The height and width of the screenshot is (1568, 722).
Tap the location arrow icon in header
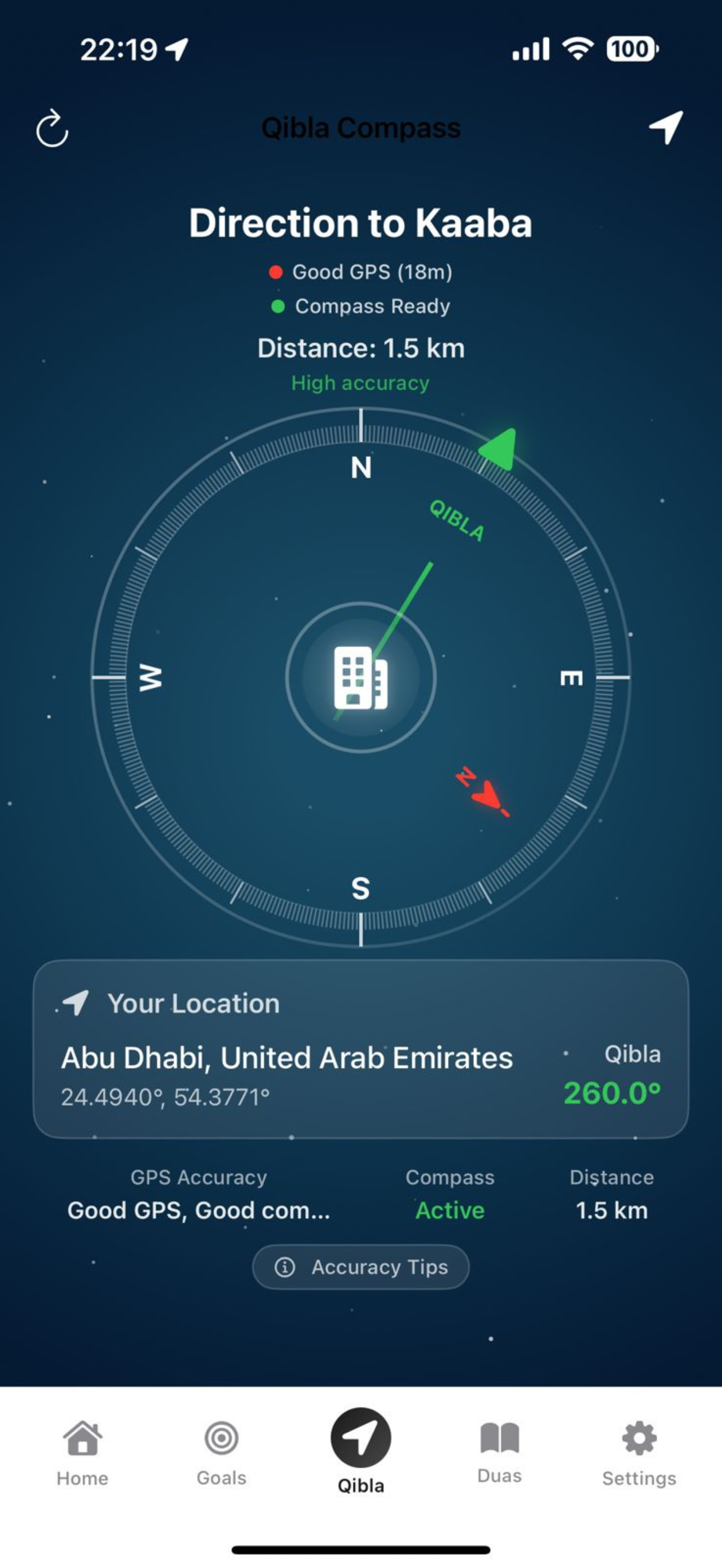[x=665, y=127]
